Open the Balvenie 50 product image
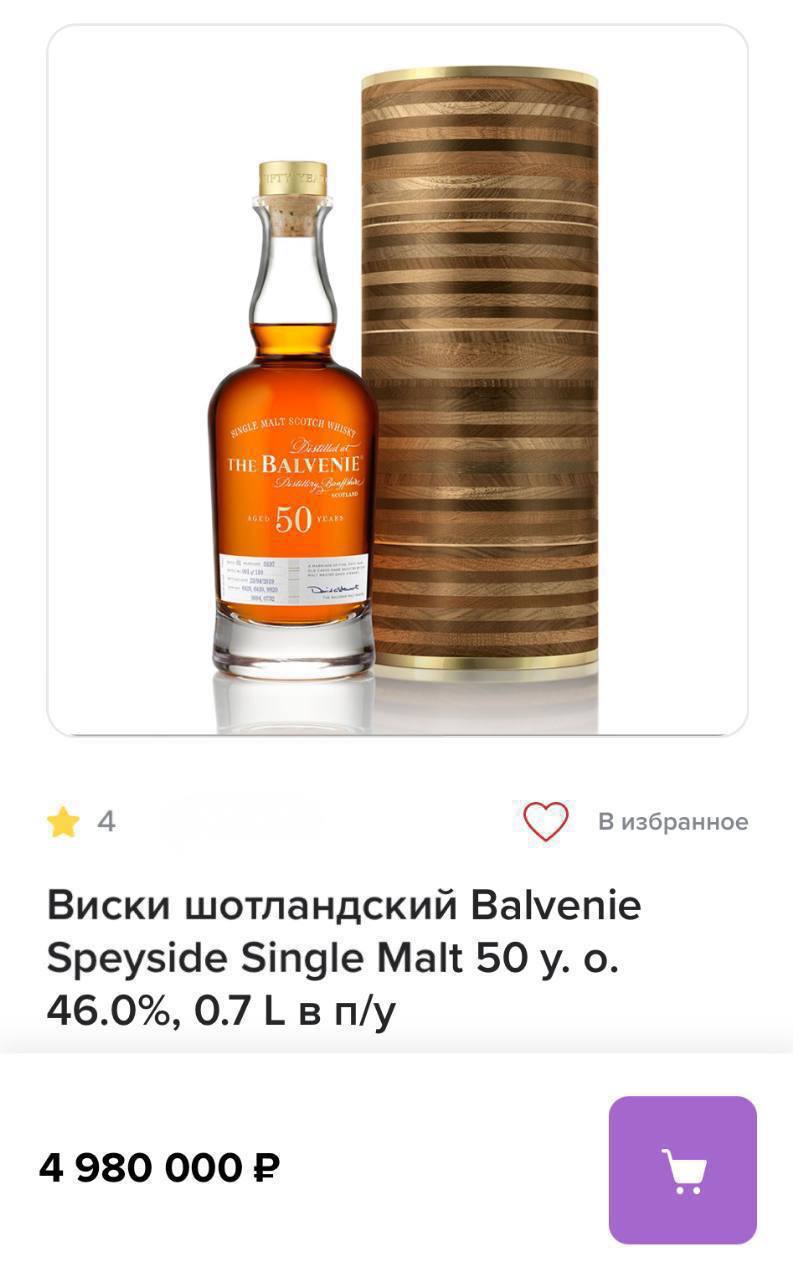 [x=397, y=380]
